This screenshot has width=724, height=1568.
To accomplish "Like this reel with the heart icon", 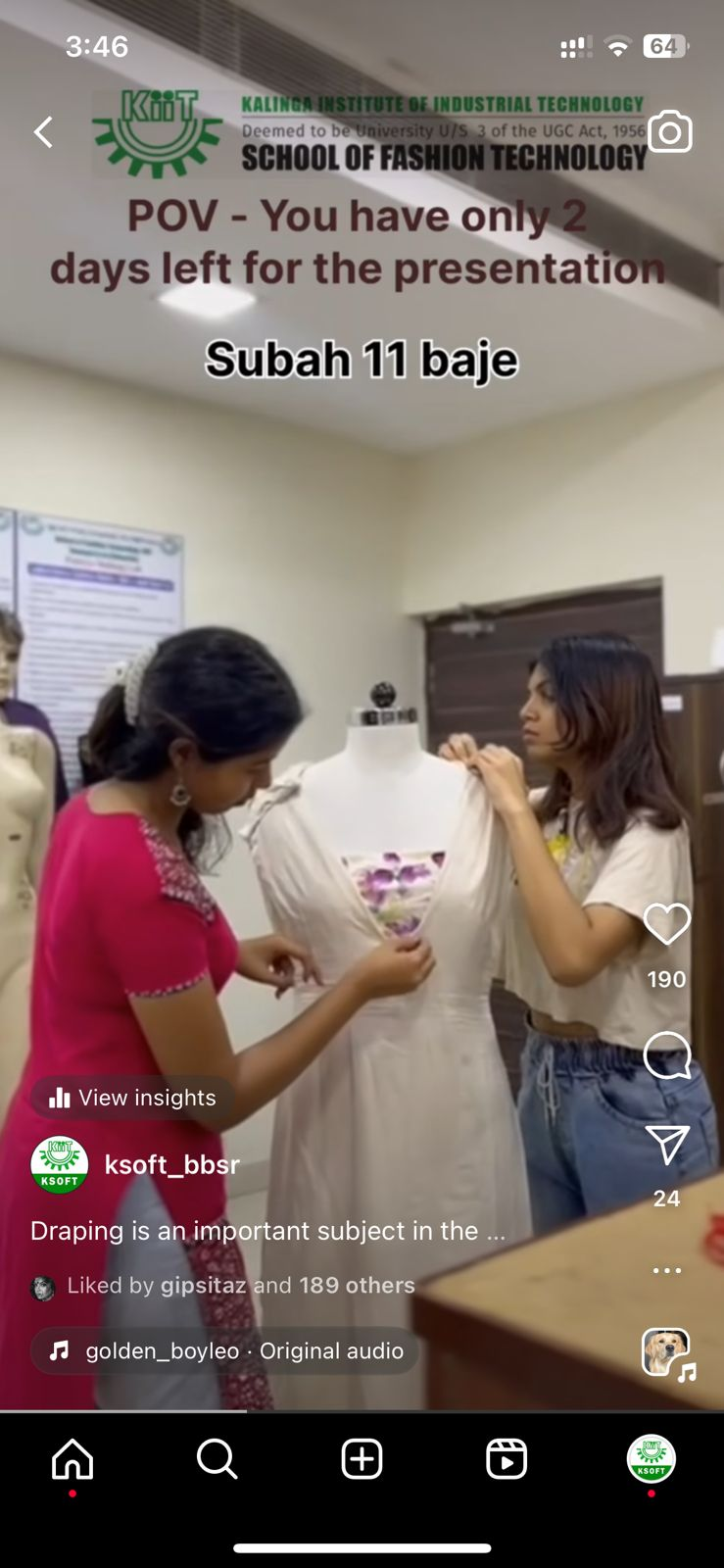I will click(666, 924).
